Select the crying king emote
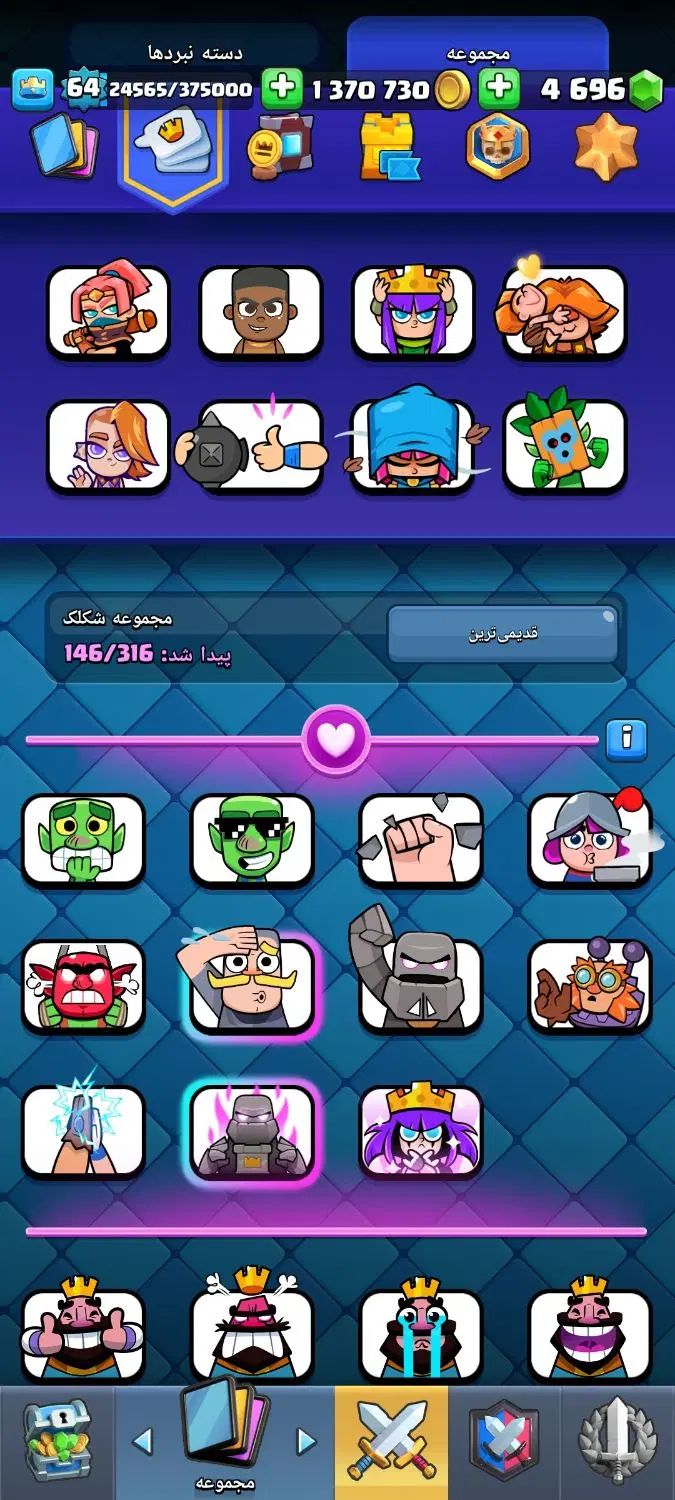 click(421, 1335)
